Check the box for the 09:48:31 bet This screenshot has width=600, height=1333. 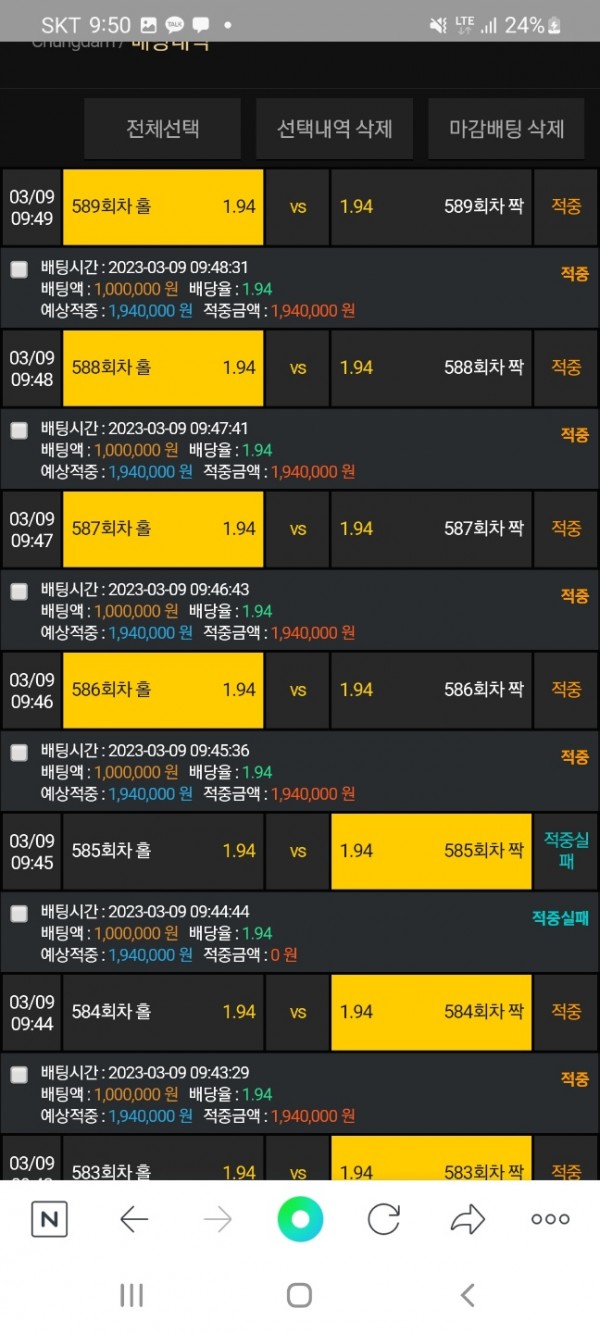[x=19, y=269]
